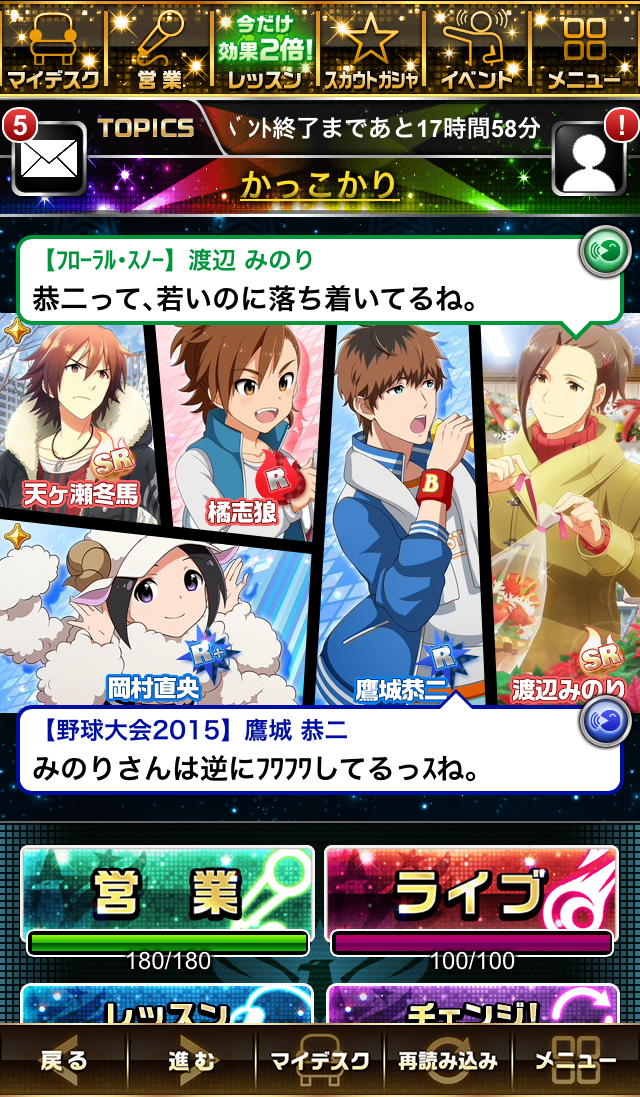Open マイデスク in the top navigation

click(x=52, y=48)
